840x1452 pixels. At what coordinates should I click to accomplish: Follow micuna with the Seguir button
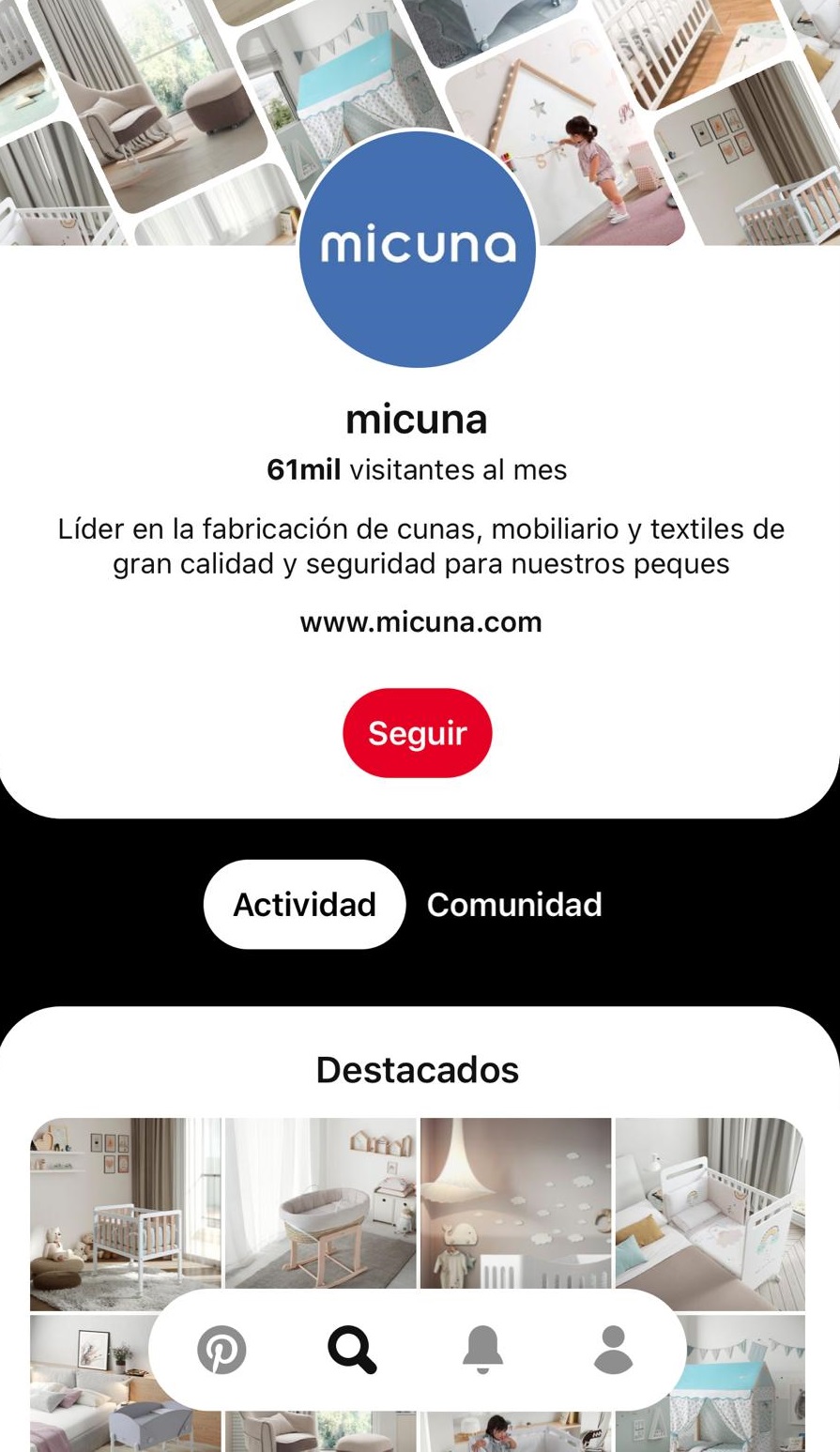[417, 733]
